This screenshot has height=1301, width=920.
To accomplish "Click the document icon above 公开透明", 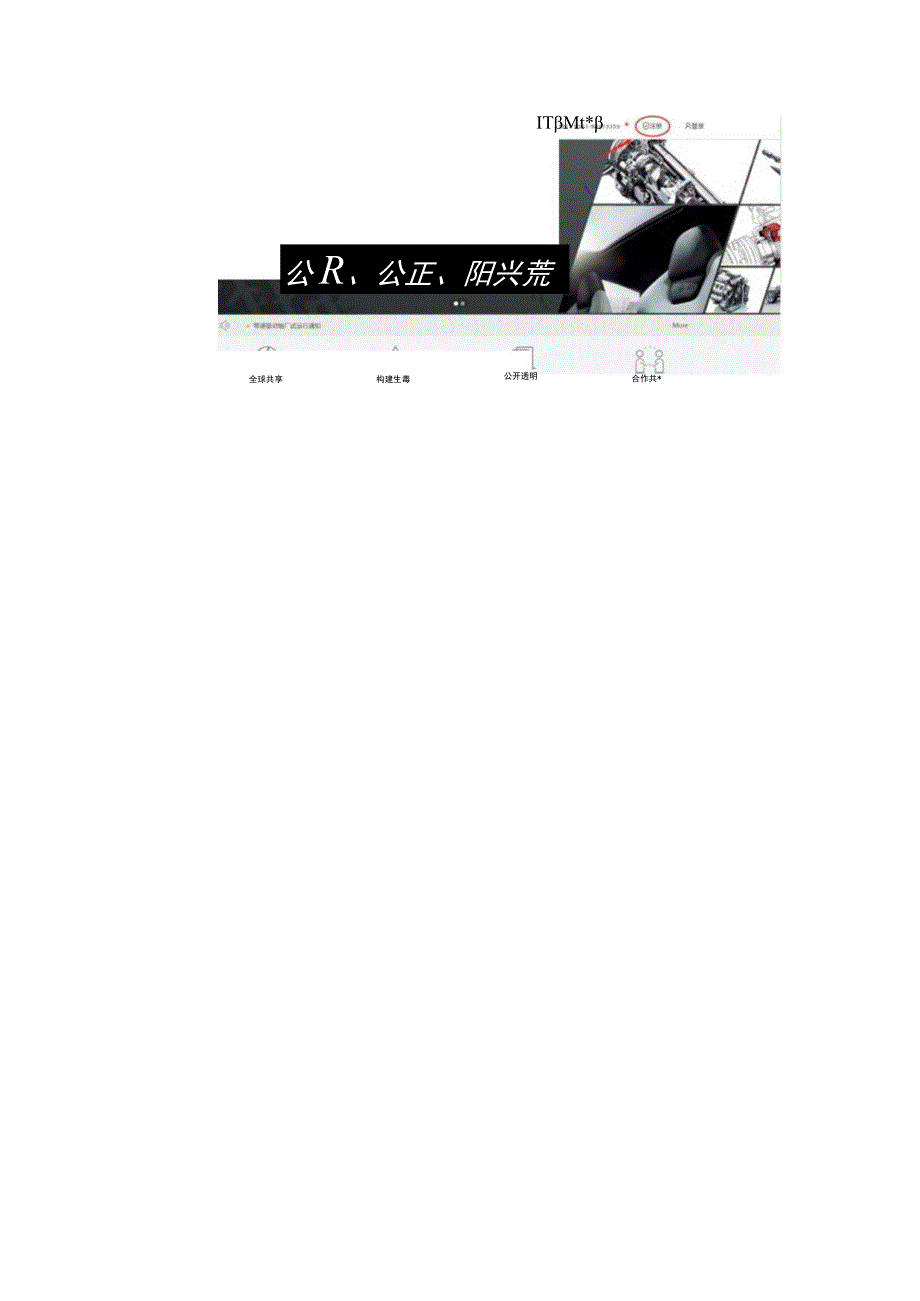I will click(524, 354).
